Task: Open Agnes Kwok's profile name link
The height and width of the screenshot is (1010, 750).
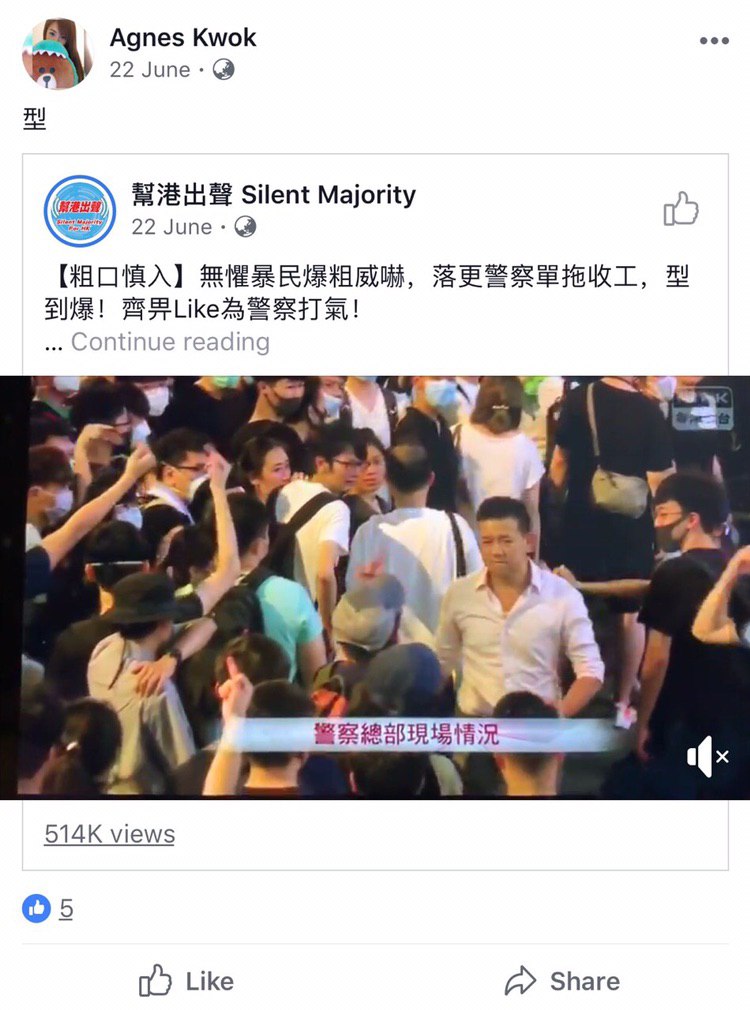Action: coord(183,38)
